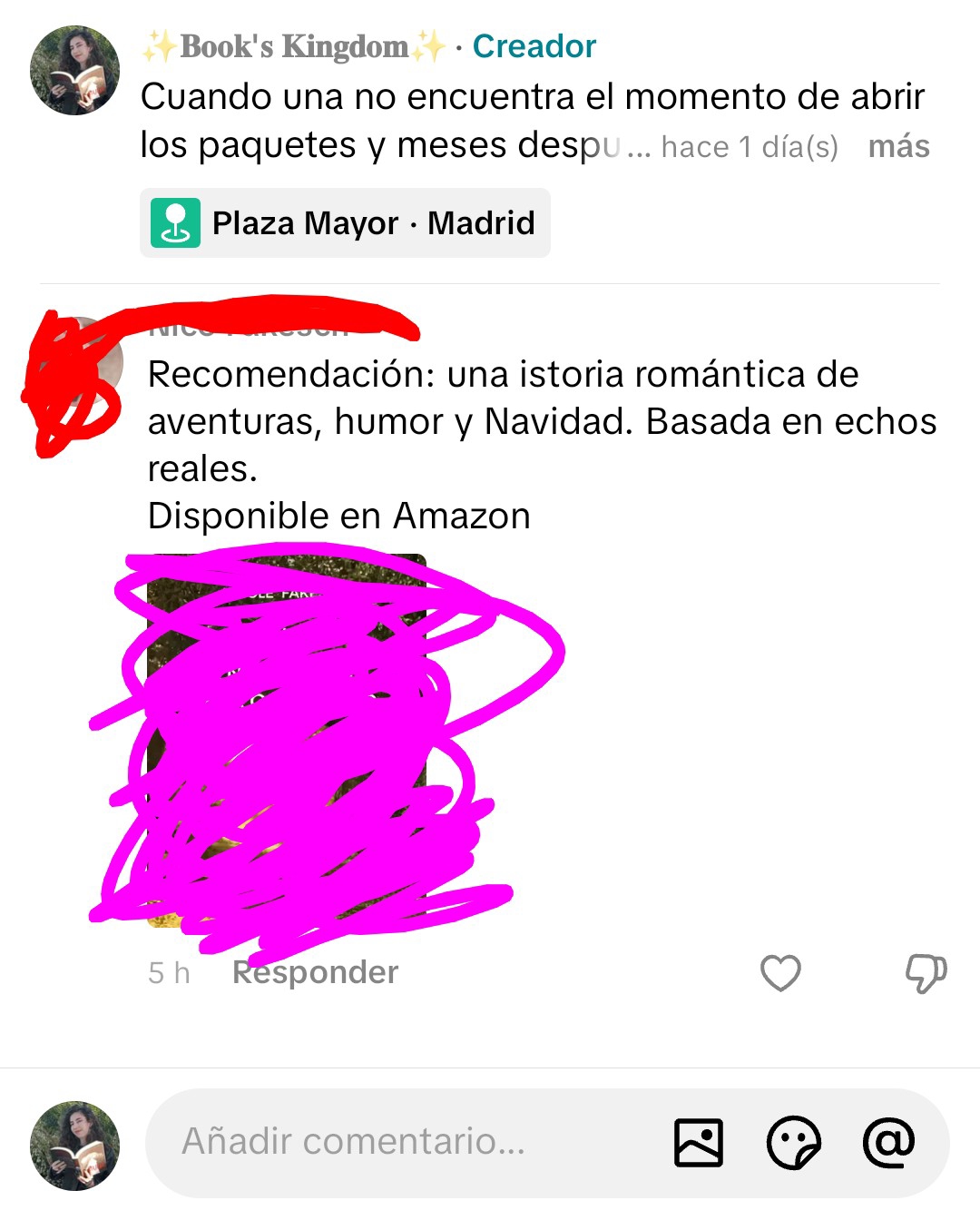This screenshot has height=1230, width=980.
Task: Like the Amazon recommendation comment
Action: click(780, 973)
